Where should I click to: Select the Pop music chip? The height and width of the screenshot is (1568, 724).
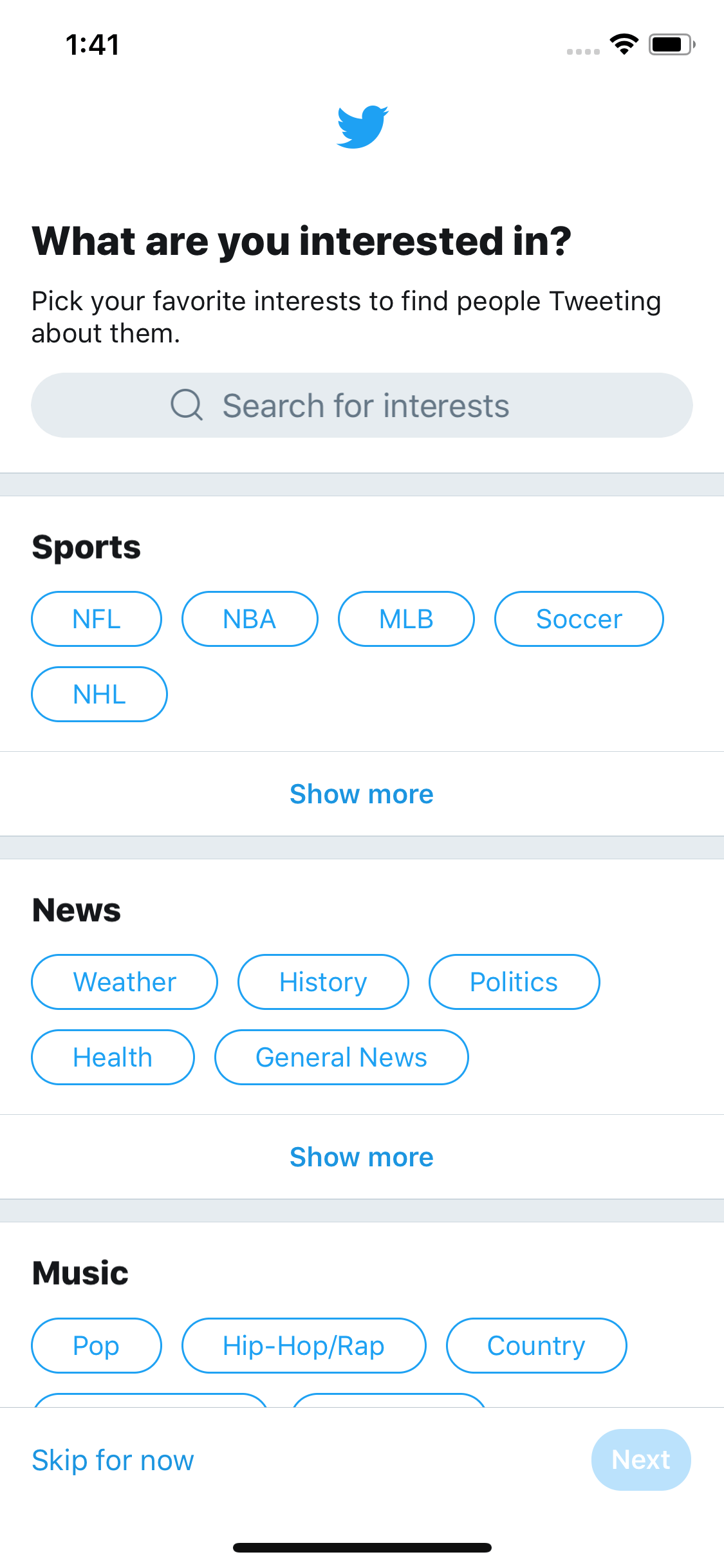tap(97, 1346)
